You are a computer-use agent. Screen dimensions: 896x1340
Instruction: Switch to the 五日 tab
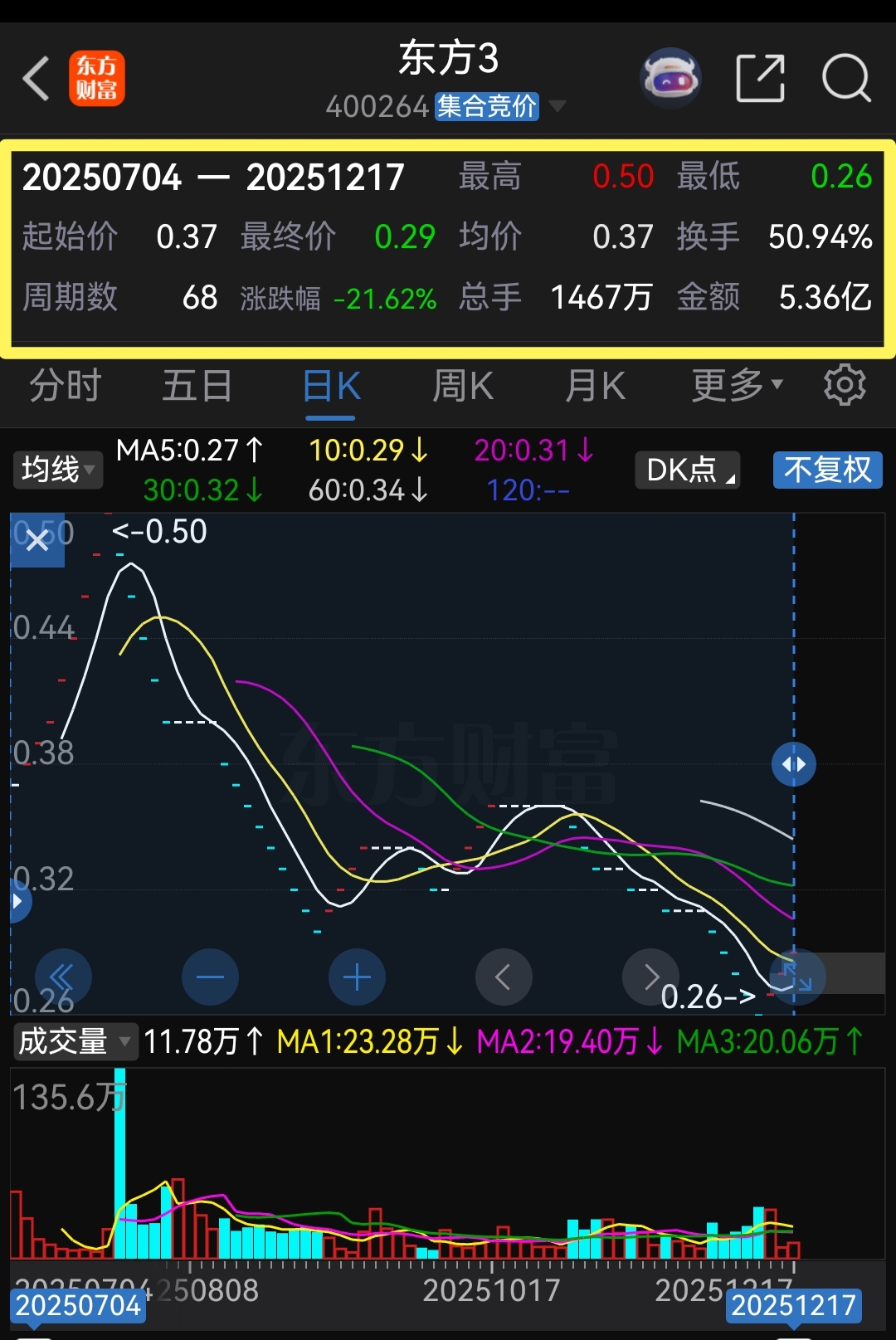click(x=197, y=386)
